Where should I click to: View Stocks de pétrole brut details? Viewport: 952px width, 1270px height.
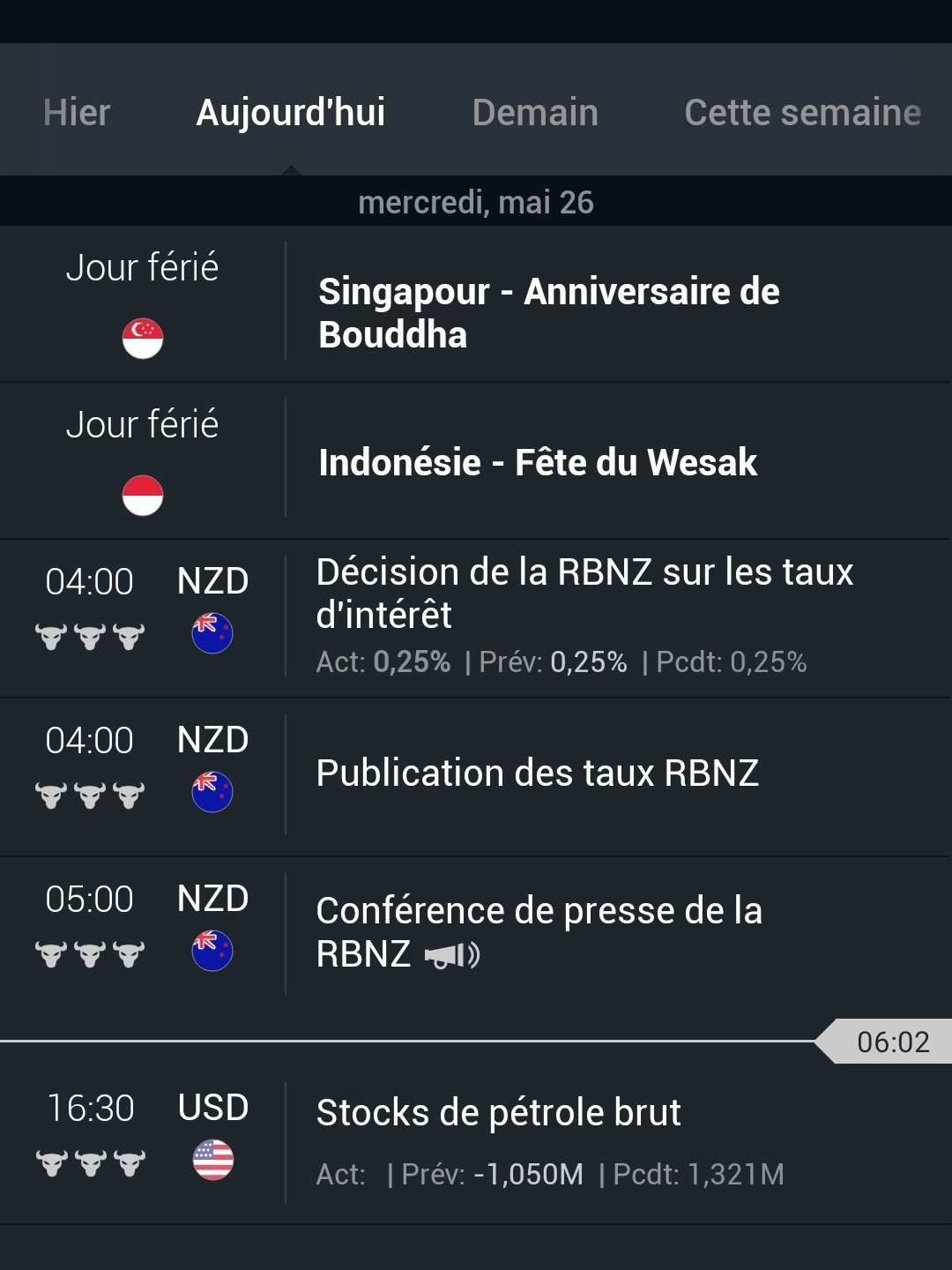click(x=499, y=1113)
